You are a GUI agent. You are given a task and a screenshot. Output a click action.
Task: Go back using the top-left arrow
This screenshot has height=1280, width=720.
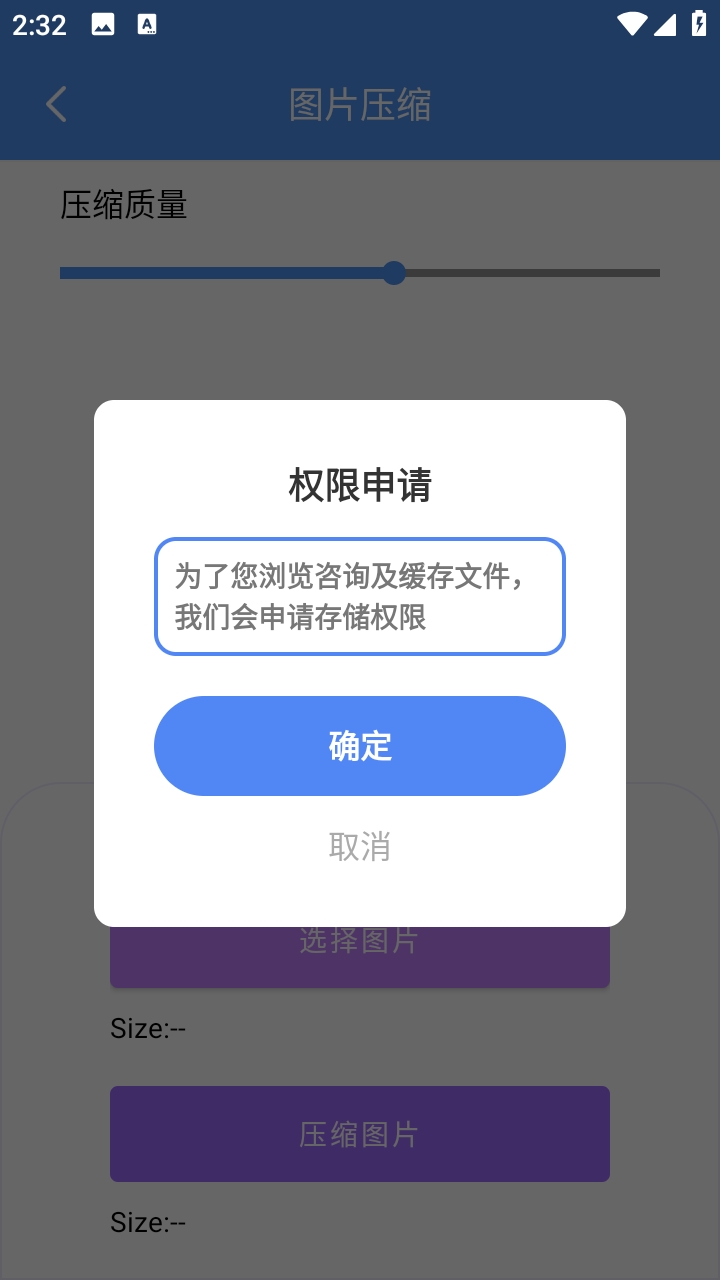56,104
